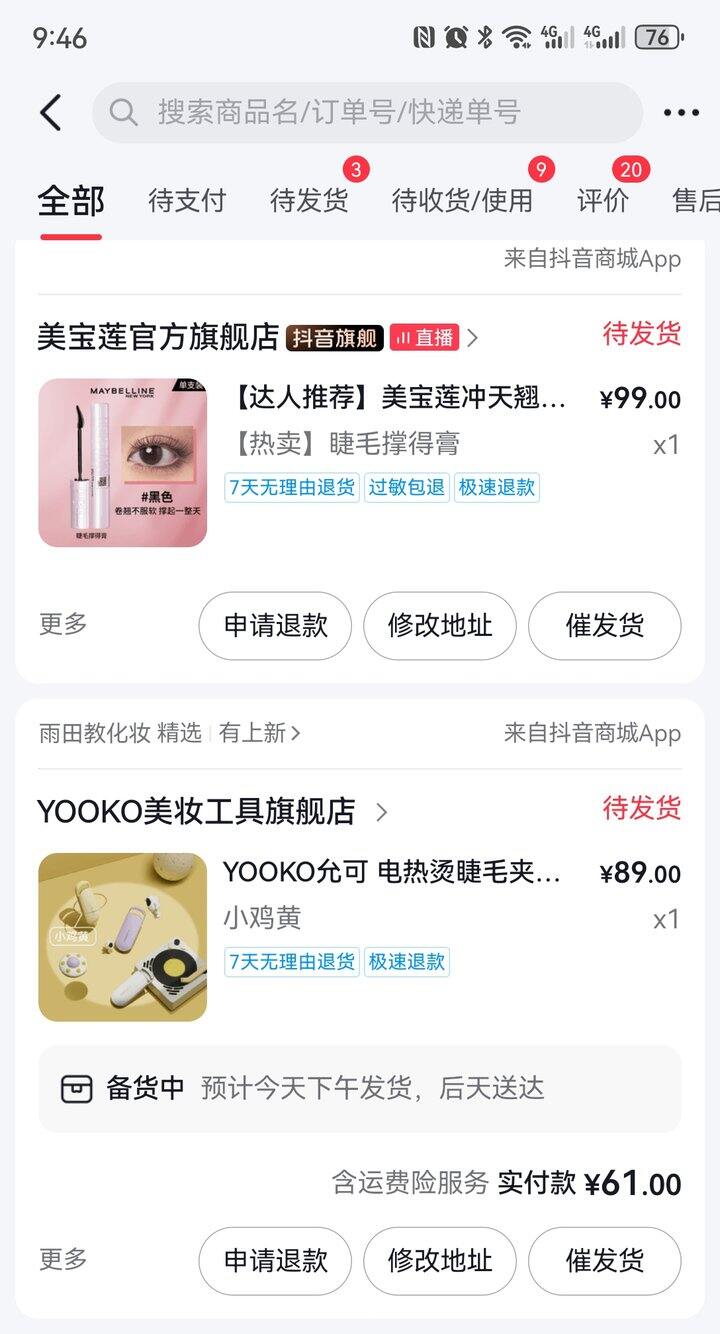720x1334 pixels.
Task: Tap 更多 under the Maybelline mascara order
Action: tap(63, 624)
